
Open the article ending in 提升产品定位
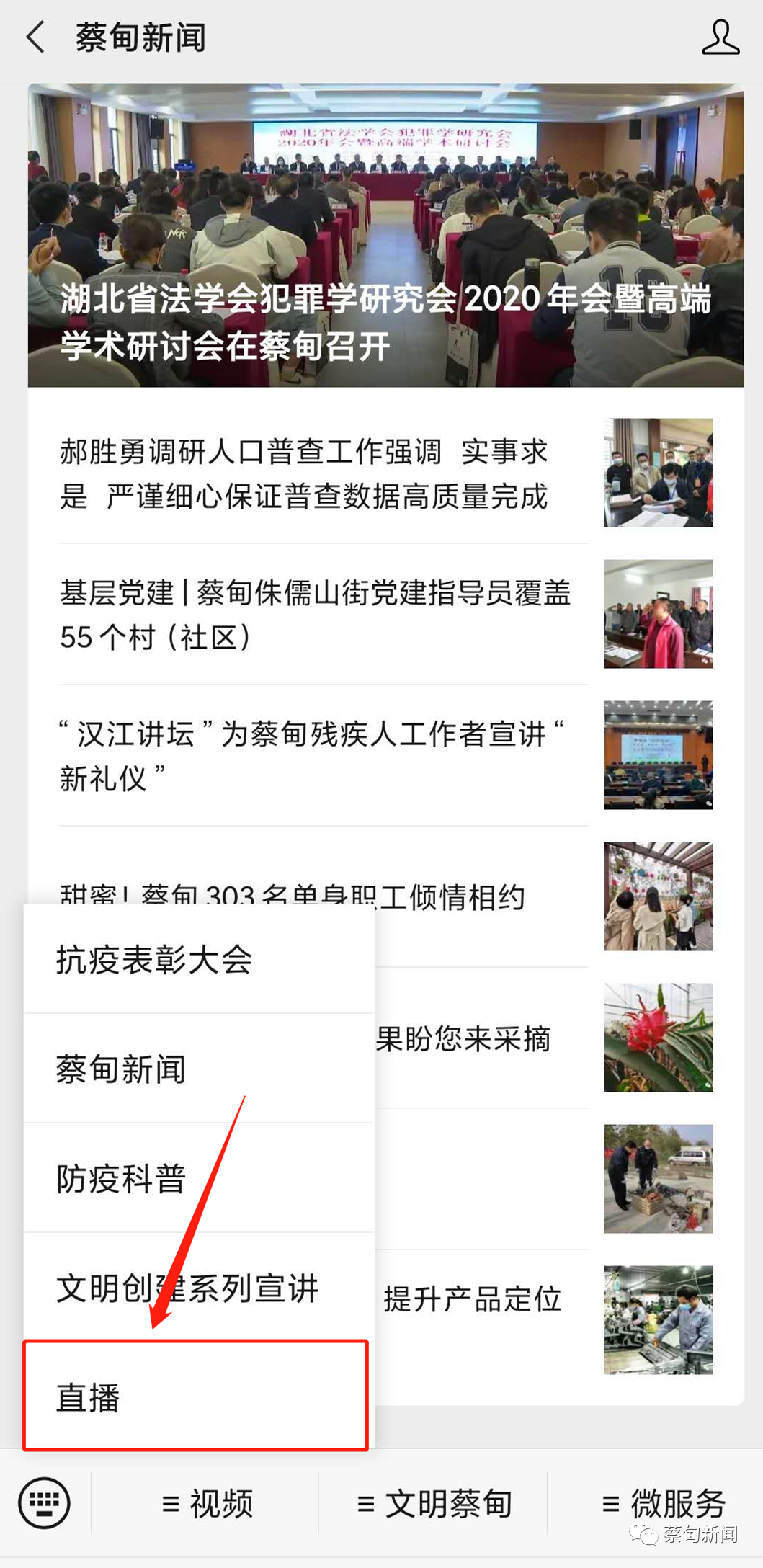coord(473,1299)
